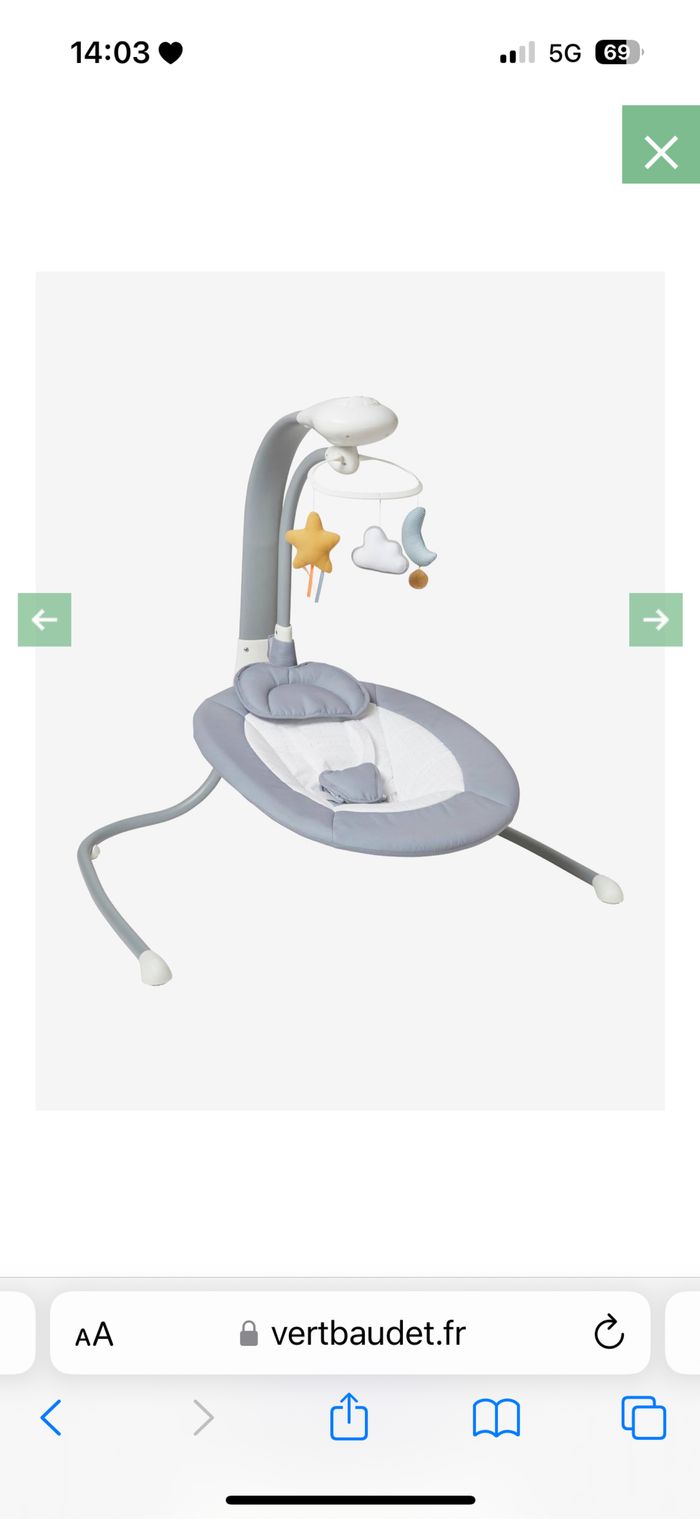Open the AA reader options

point(94,1334)
